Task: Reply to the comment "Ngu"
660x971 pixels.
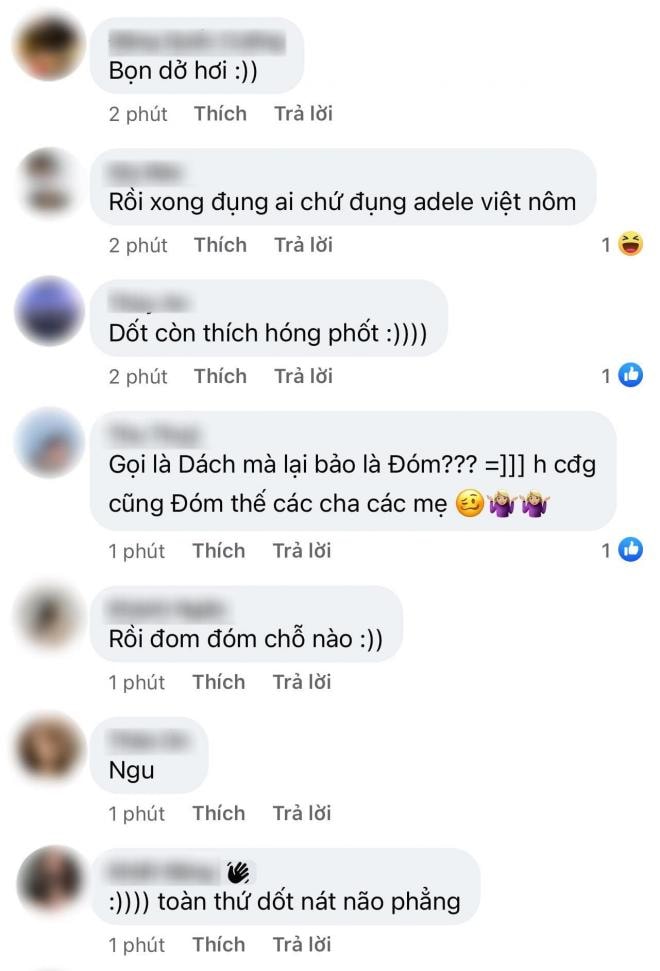Action: click(302, 813)
